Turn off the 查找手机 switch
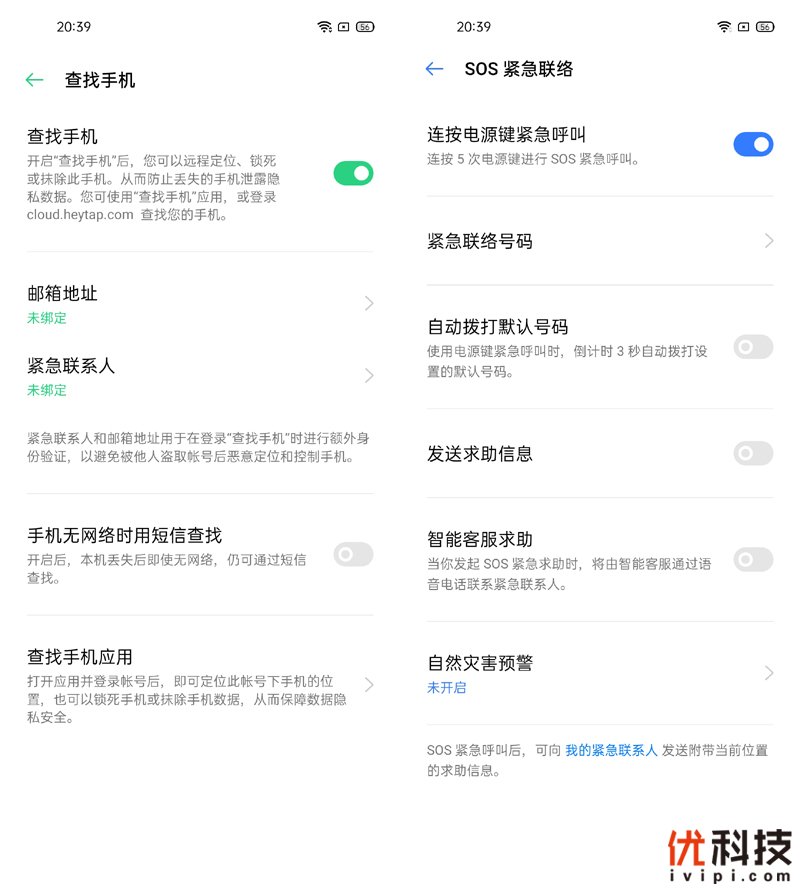The image size is (800, 889). tap(353, 173)
